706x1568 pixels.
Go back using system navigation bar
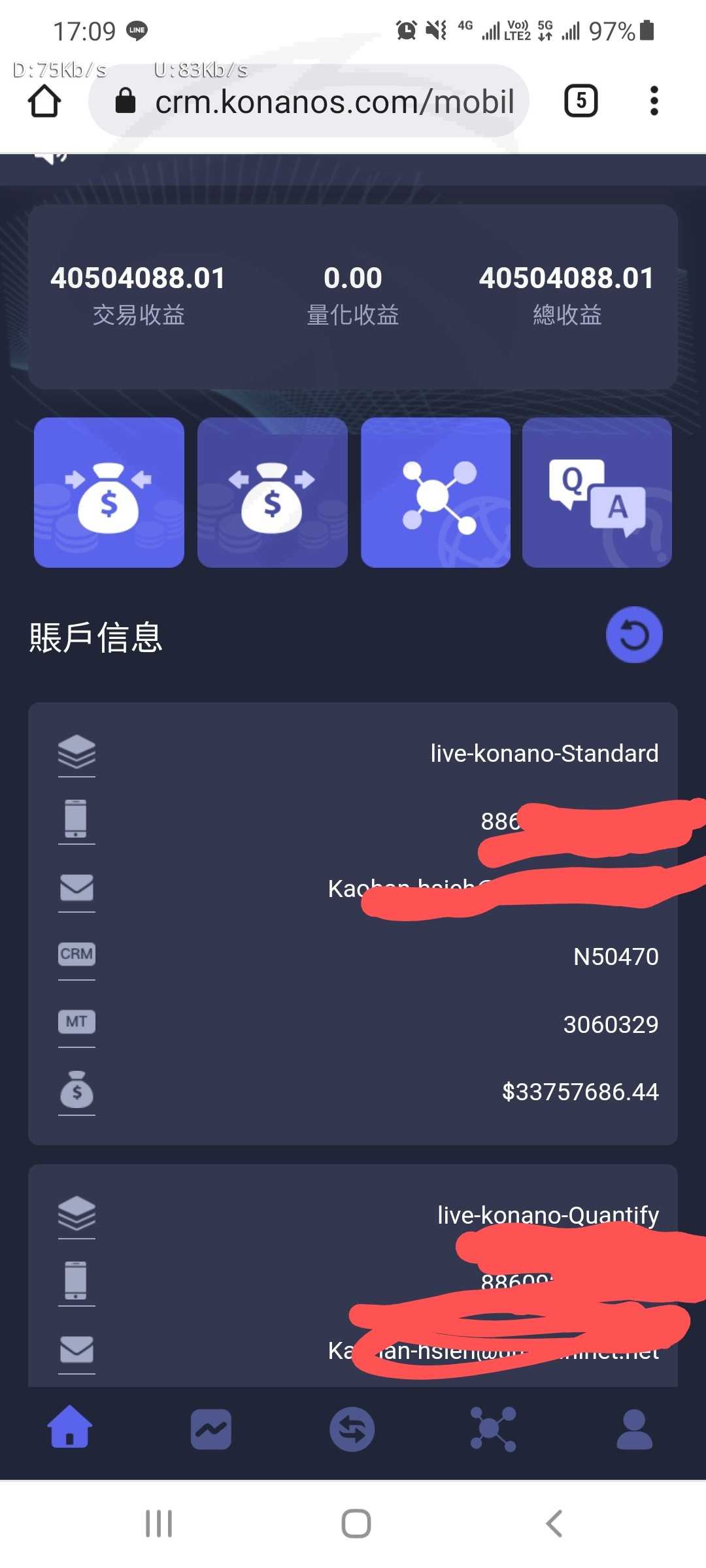tap(554, 1524)
